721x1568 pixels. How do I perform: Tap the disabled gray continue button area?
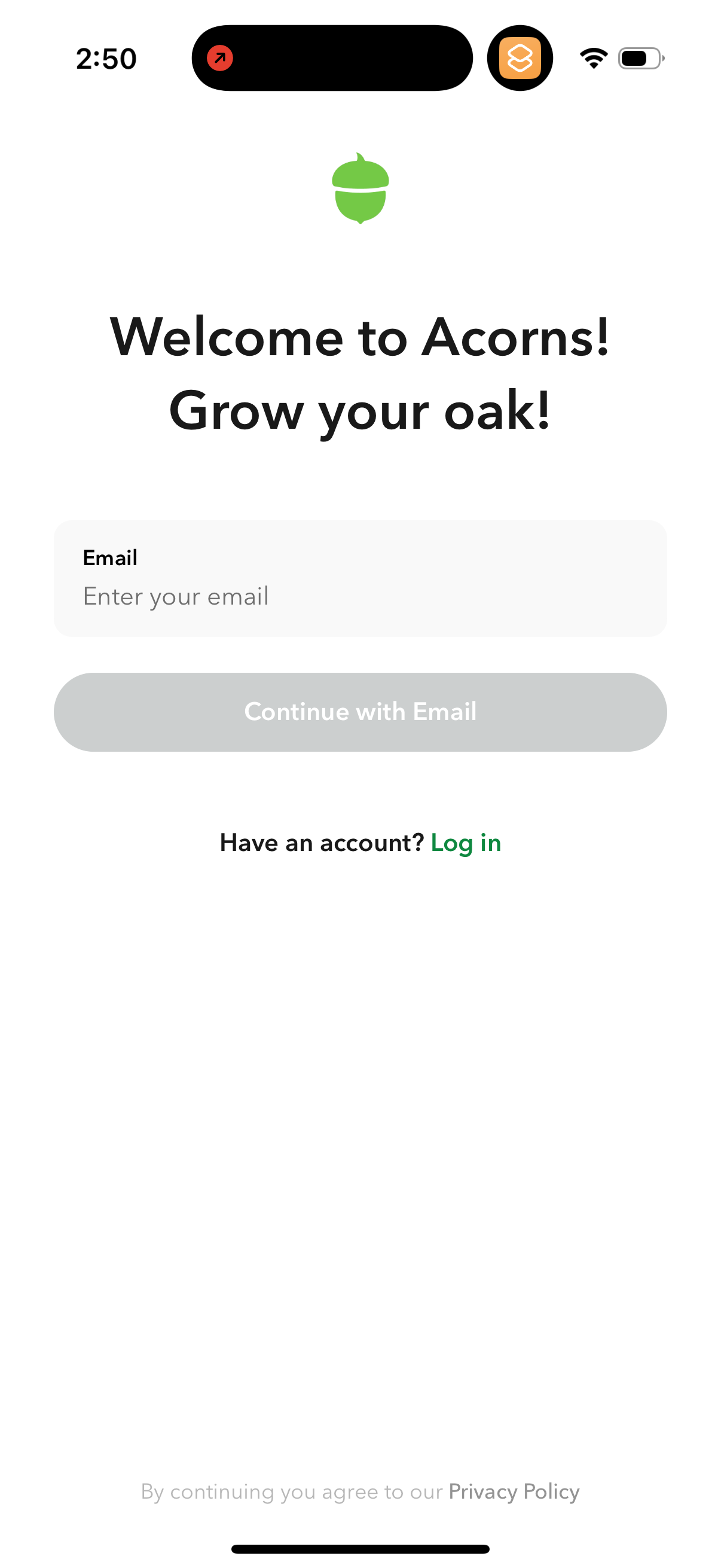coord(360,712)
